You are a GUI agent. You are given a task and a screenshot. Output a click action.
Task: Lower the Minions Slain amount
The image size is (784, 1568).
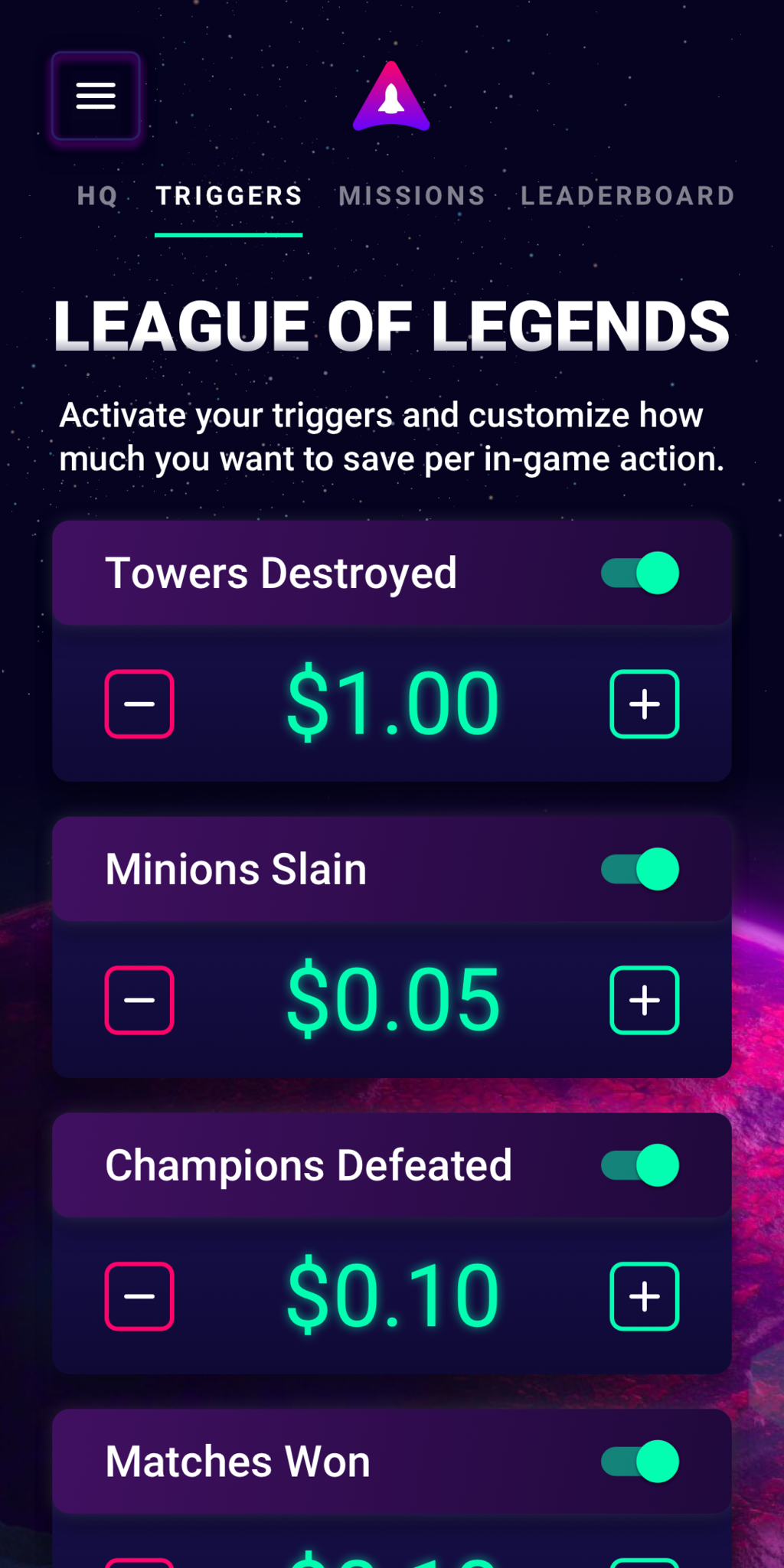(x=139, y=1000)
